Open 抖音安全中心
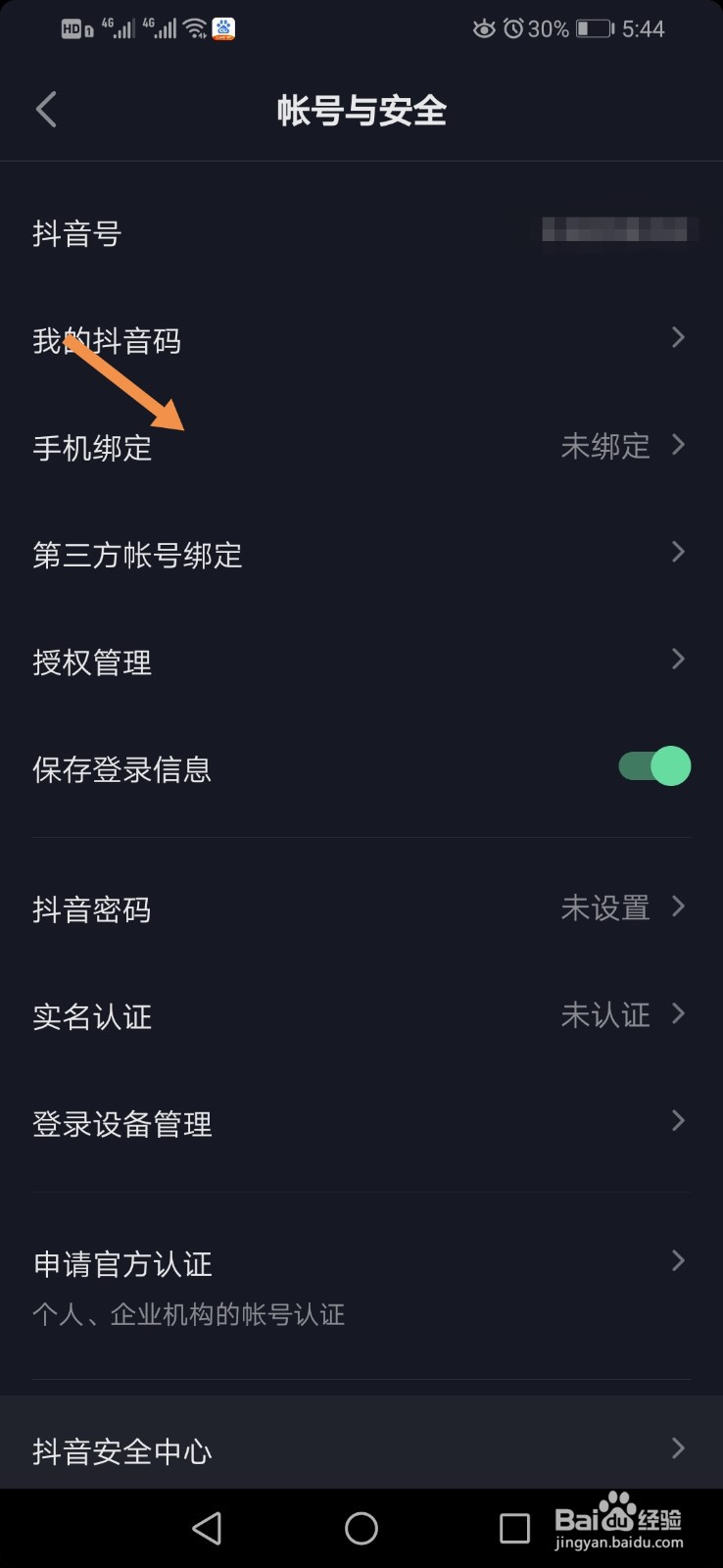The image size is (723, 1568). (361, 1450)
